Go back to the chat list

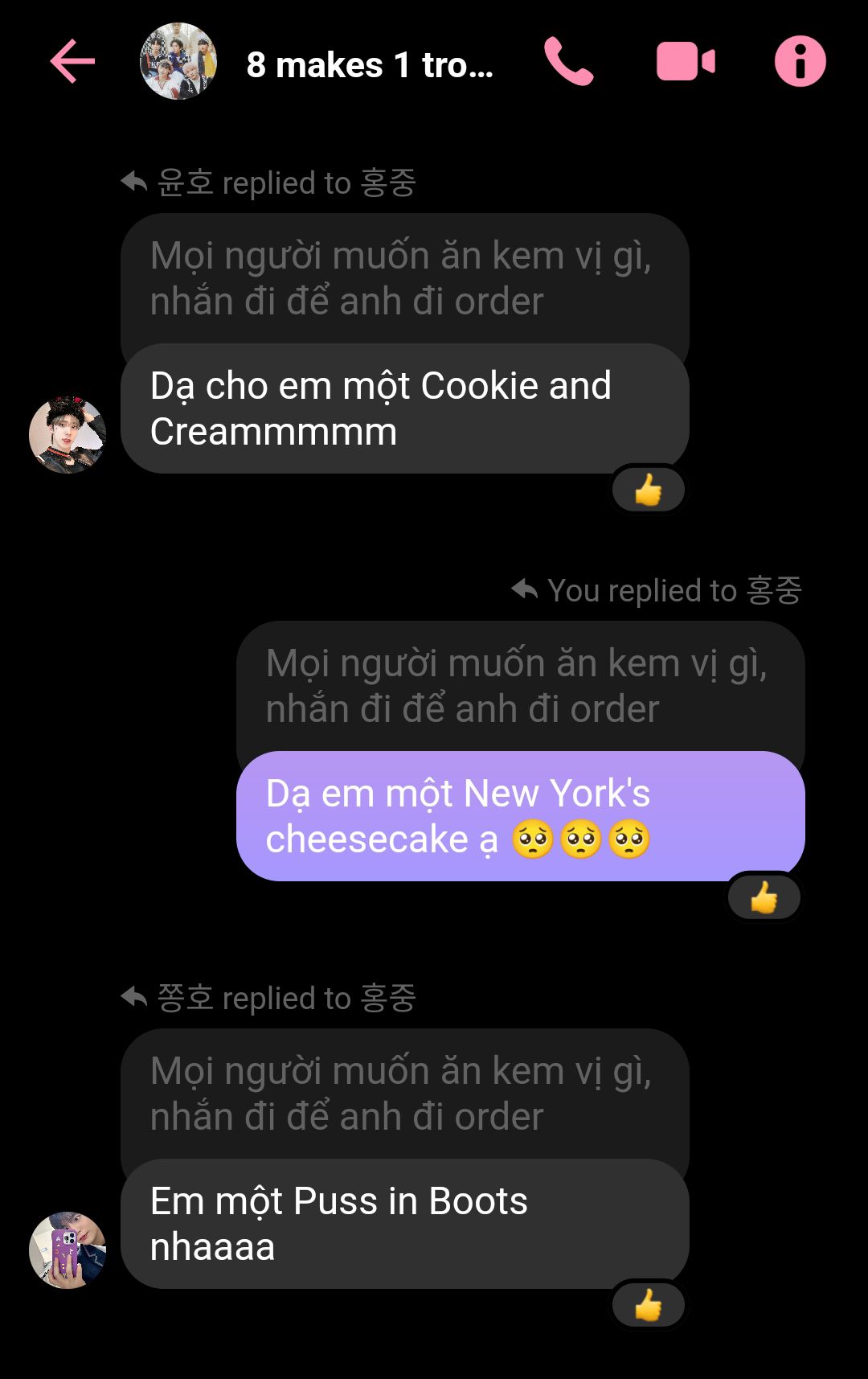tap(72, 62)
